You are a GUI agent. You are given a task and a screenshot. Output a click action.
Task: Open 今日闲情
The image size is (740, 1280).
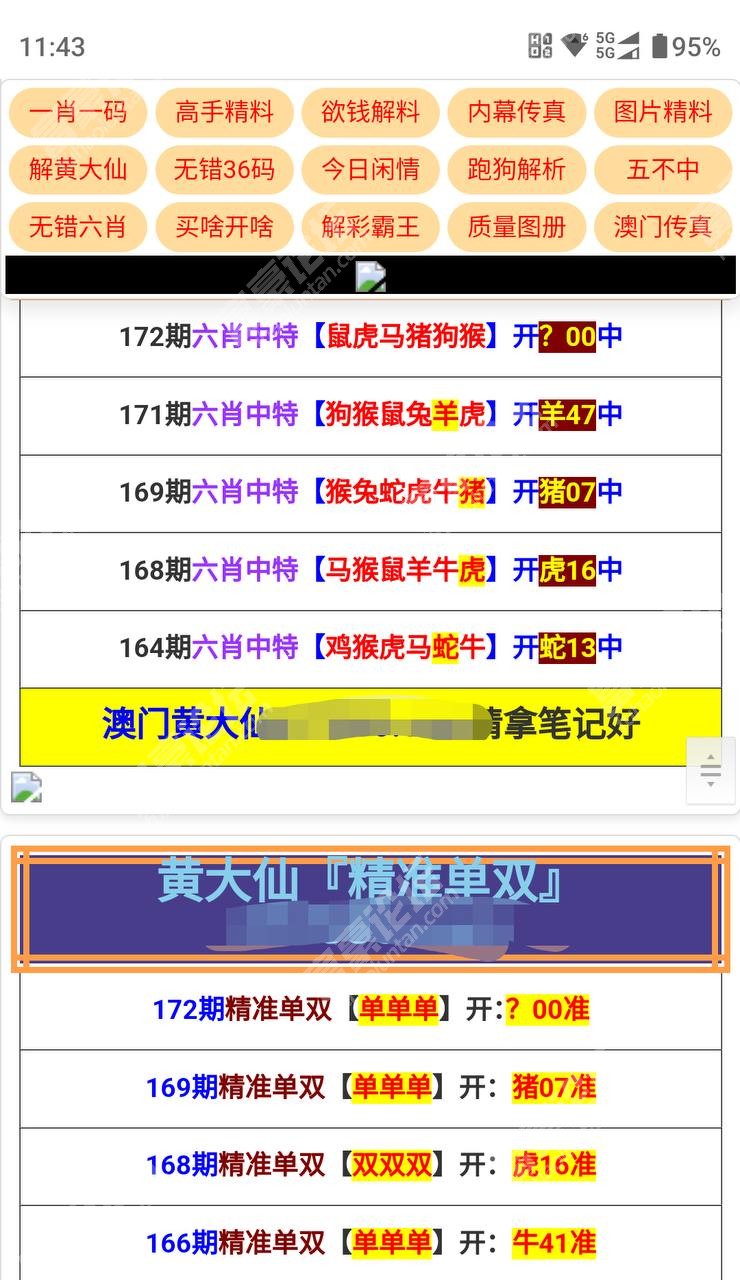[x=370, y=169]
